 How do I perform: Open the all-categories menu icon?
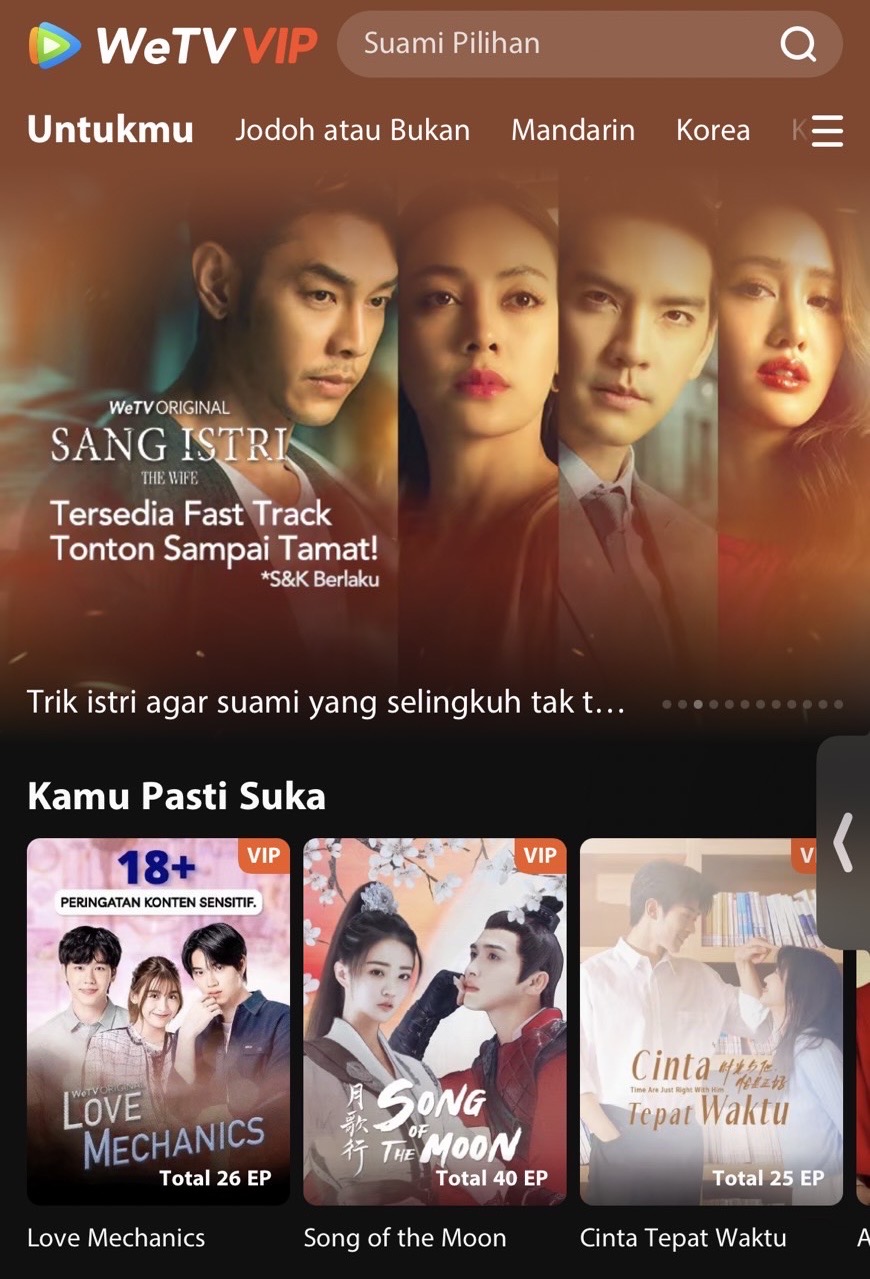click(827, 131)
